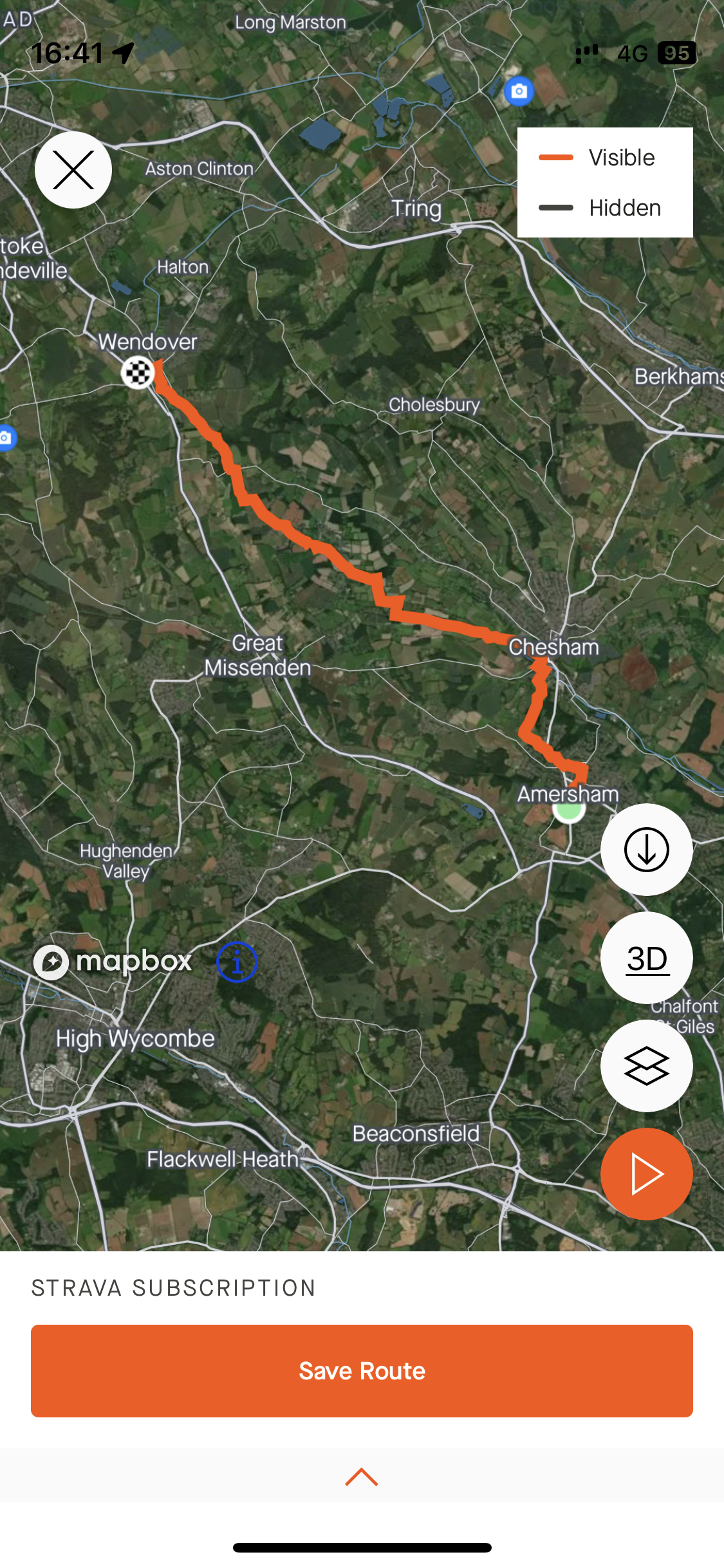This screenshot has height=1568, width=724.
Task: Open the map layers options
Action: click(646, 1066)
